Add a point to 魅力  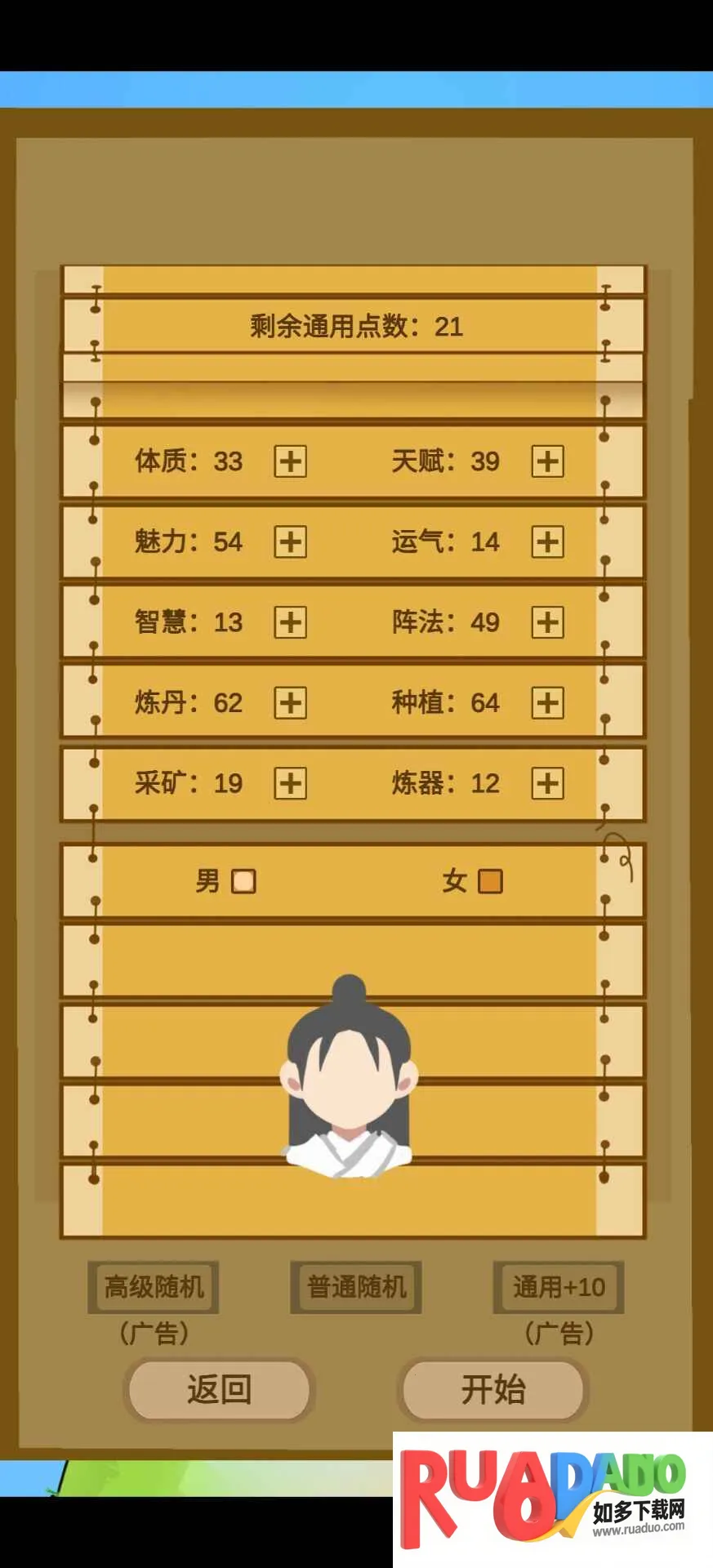tap(290, 542)
